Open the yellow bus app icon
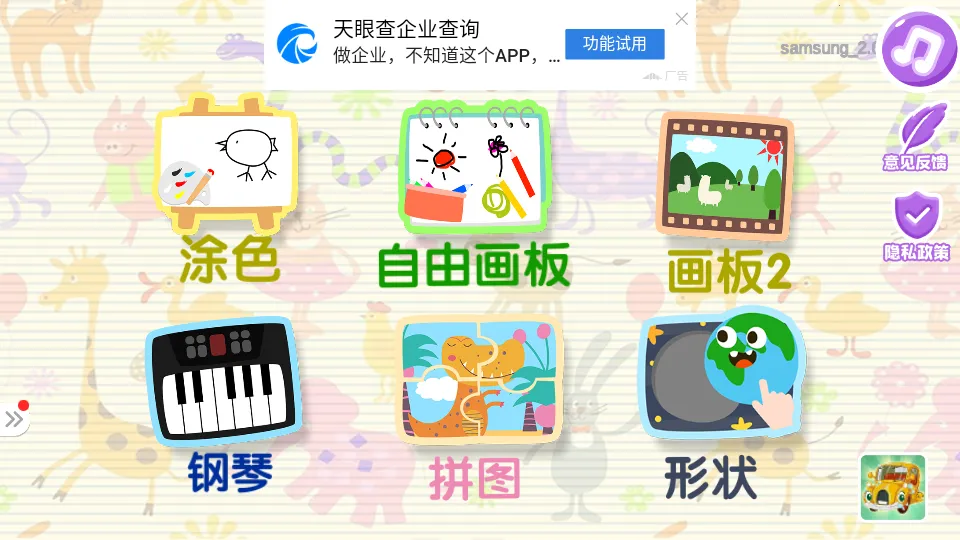 (x=892, y=487)
